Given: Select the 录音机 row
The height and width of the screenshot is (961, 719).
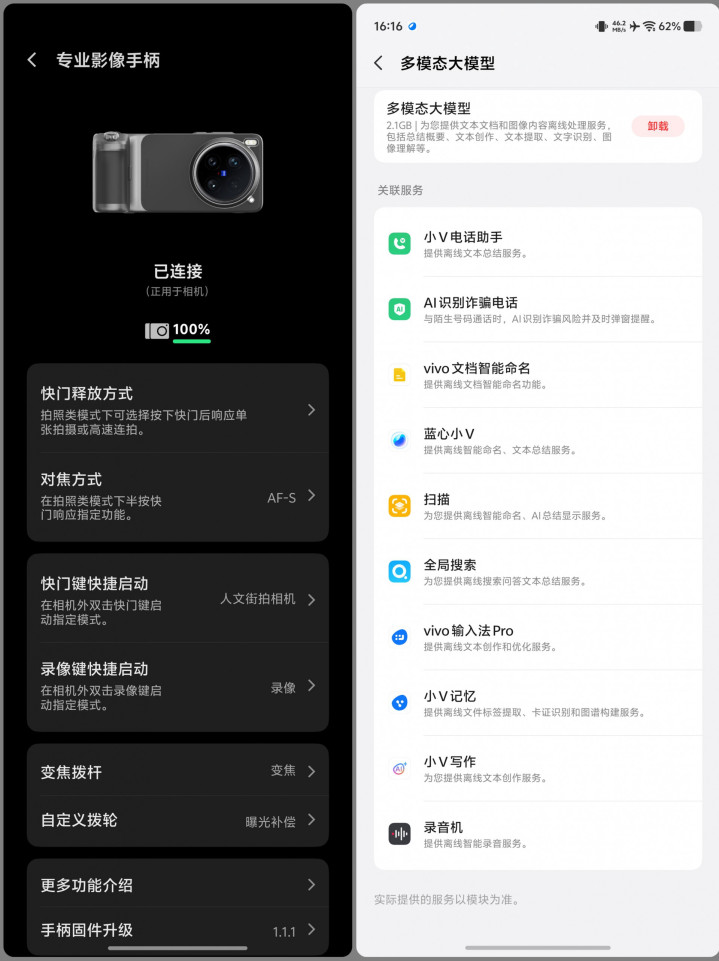Looking at the screenshot, I should click(537, 834).
